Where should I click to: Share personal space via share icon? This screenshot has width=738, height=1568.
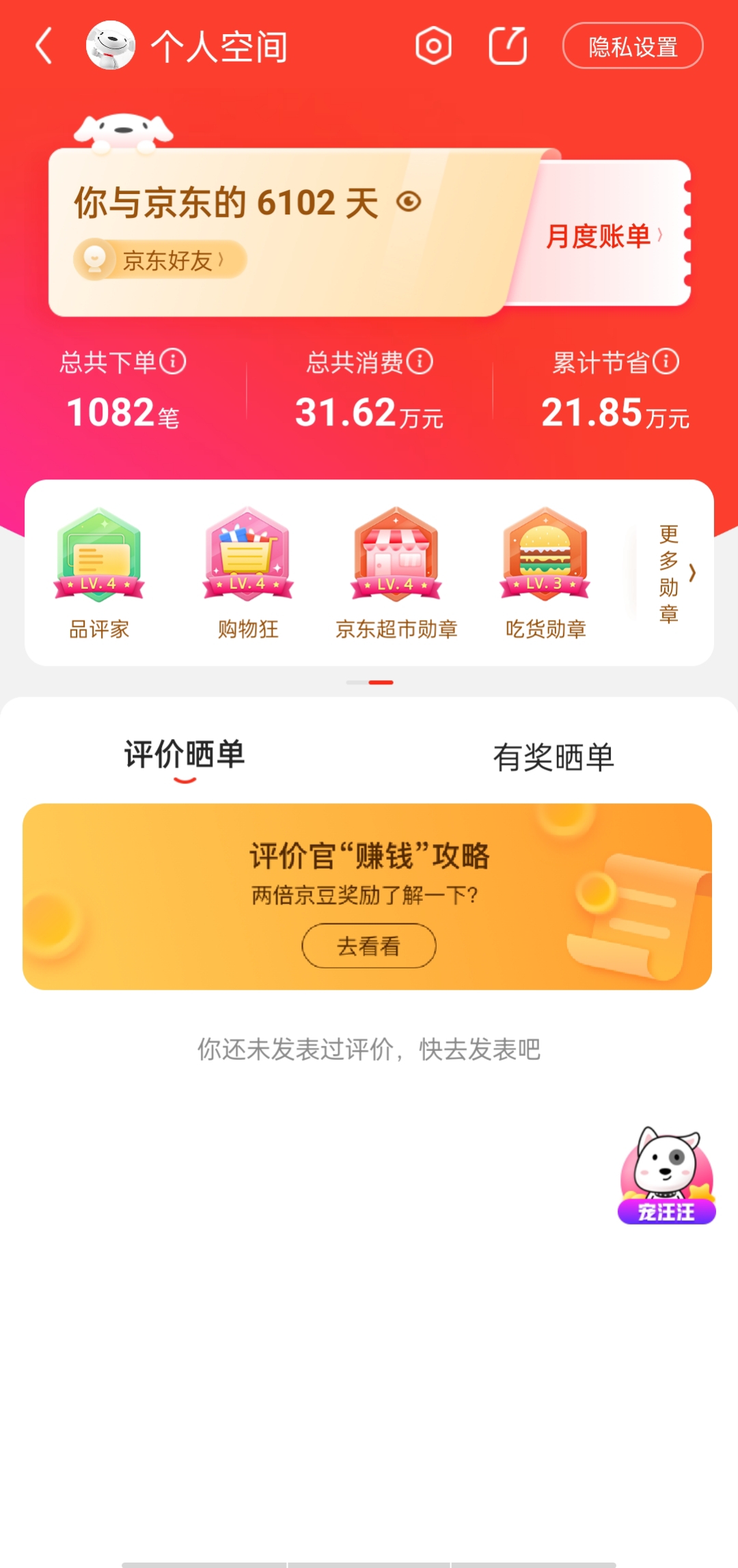click(x=508, y=46)
